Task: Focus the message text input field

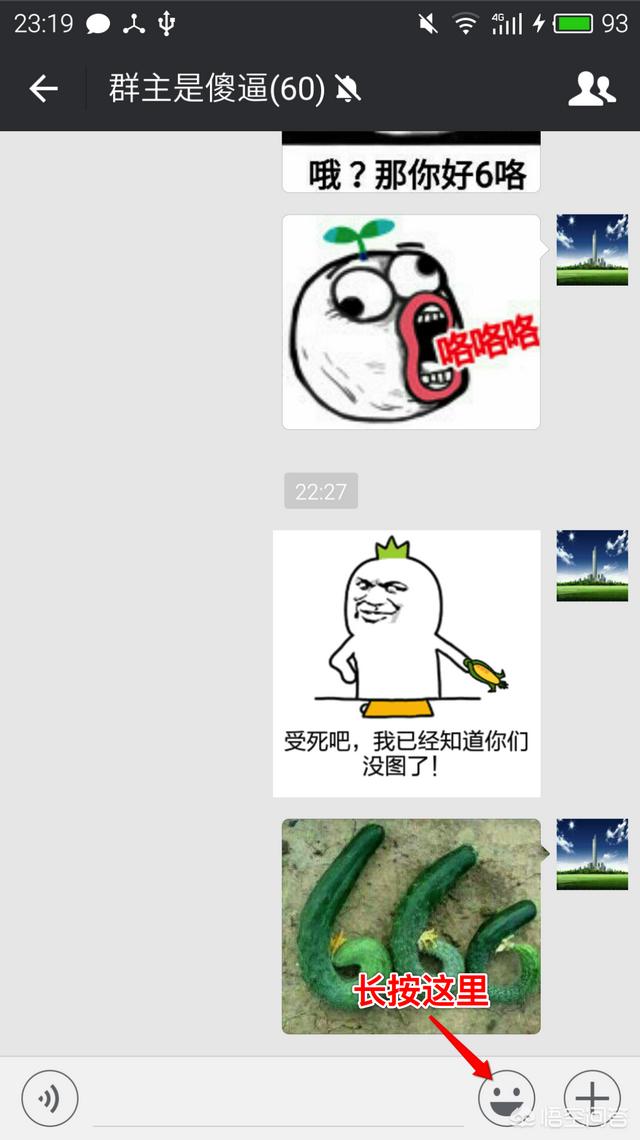Action: 280,1100
